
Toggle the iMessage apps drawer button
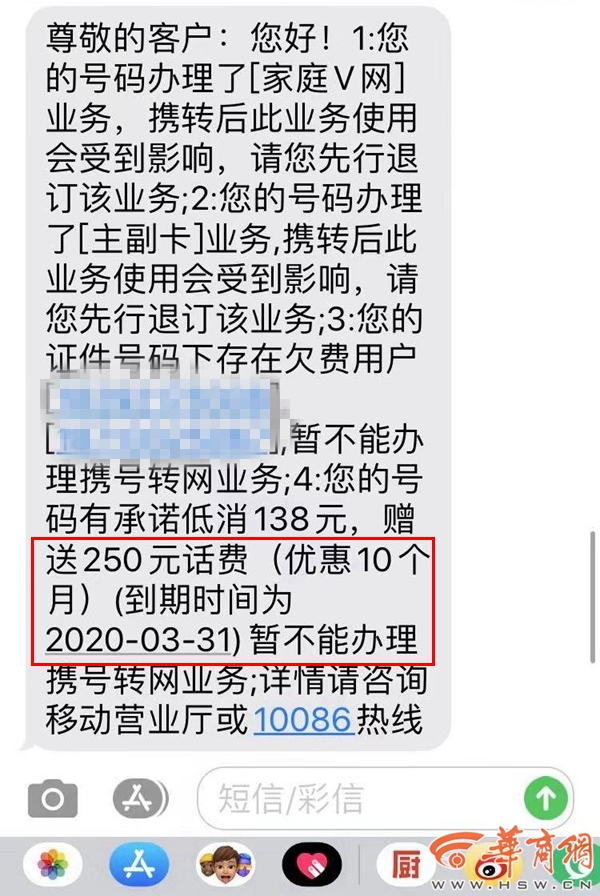tap(138, 798)
